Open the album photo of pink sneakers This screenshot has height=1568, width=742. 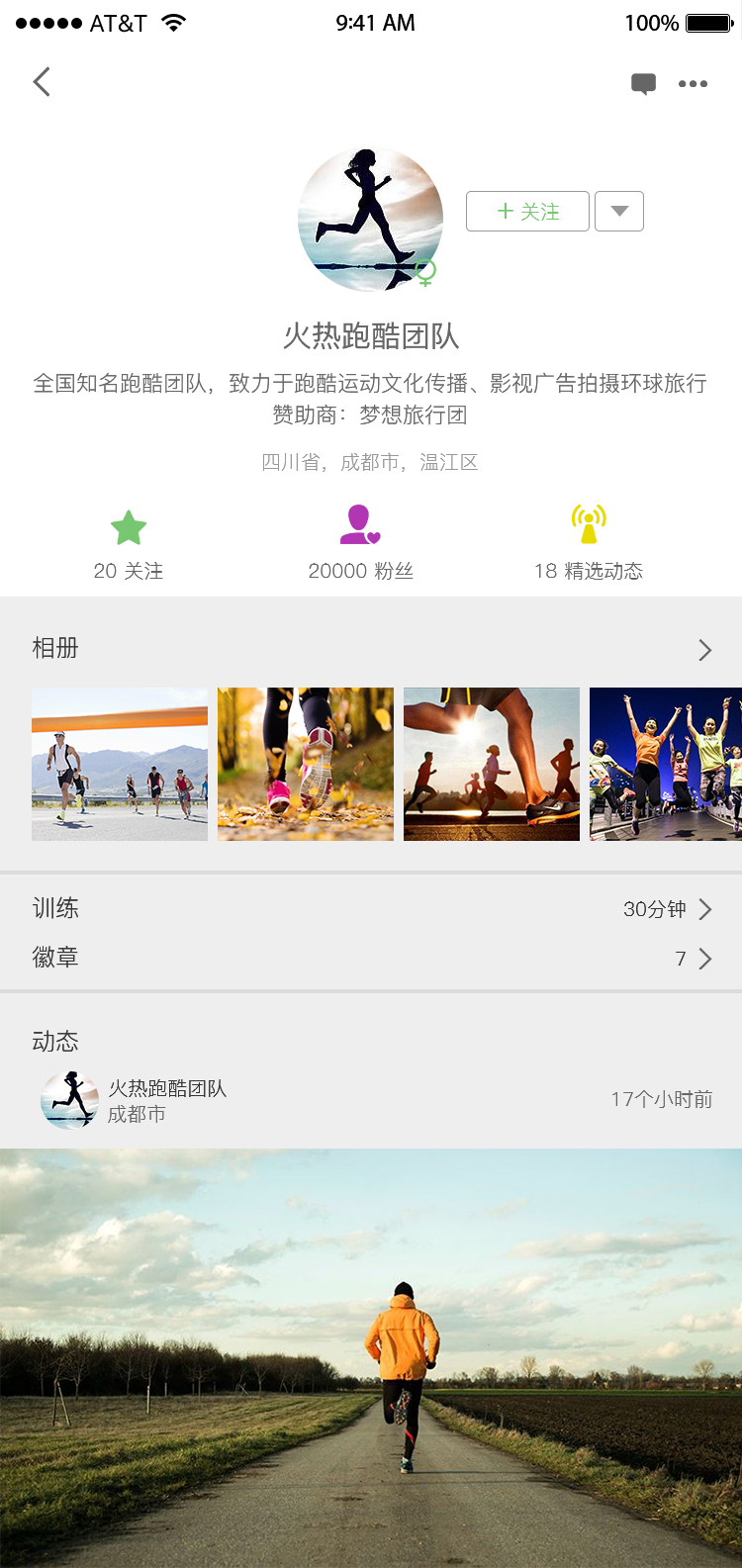click(x=306, y=764)
